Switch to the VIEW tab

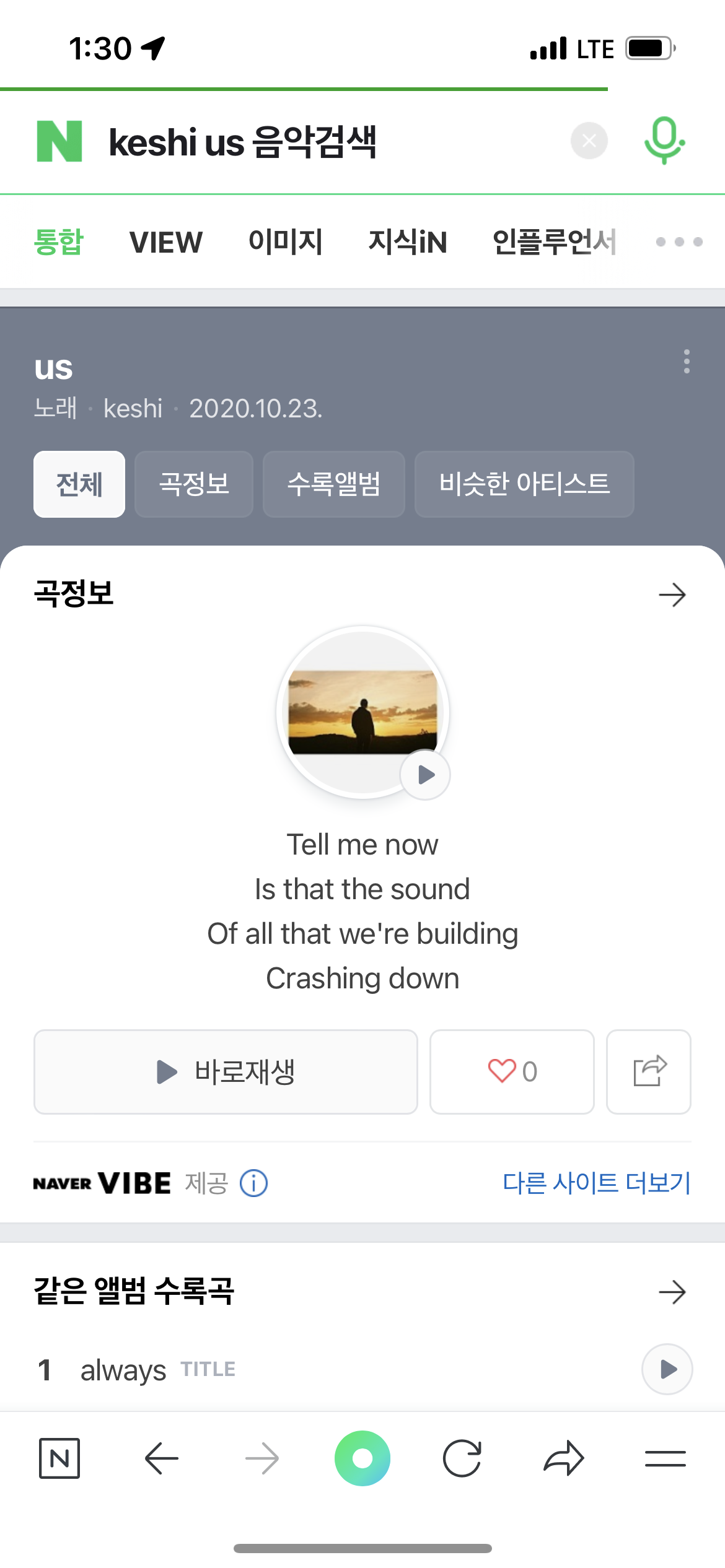pyautogui.click(x=165, y=242)
